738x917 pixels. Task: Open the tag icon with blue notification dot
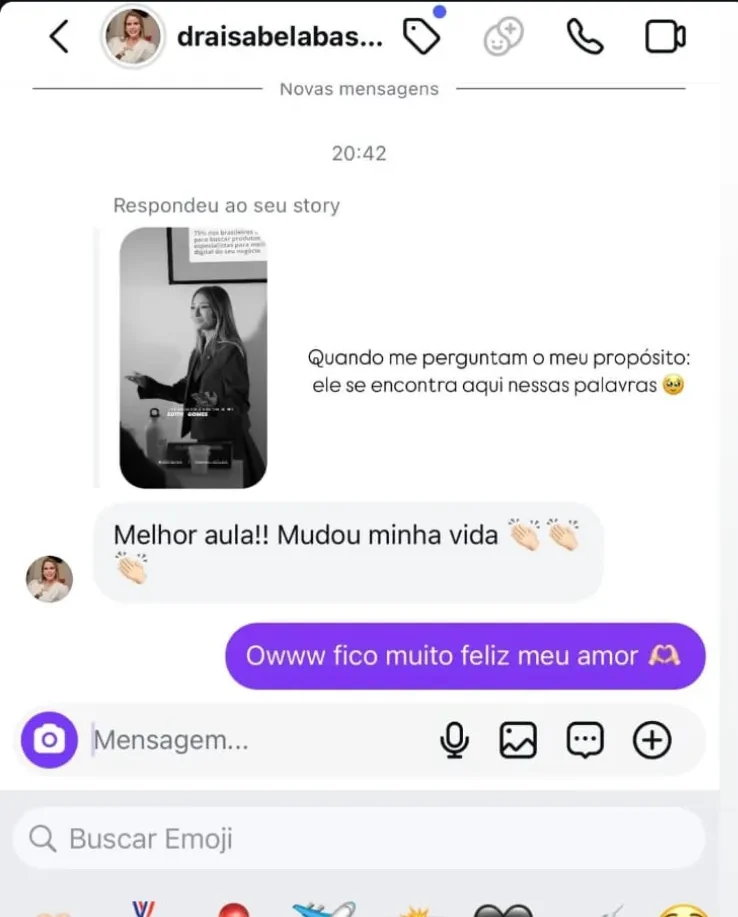point(422,38)
